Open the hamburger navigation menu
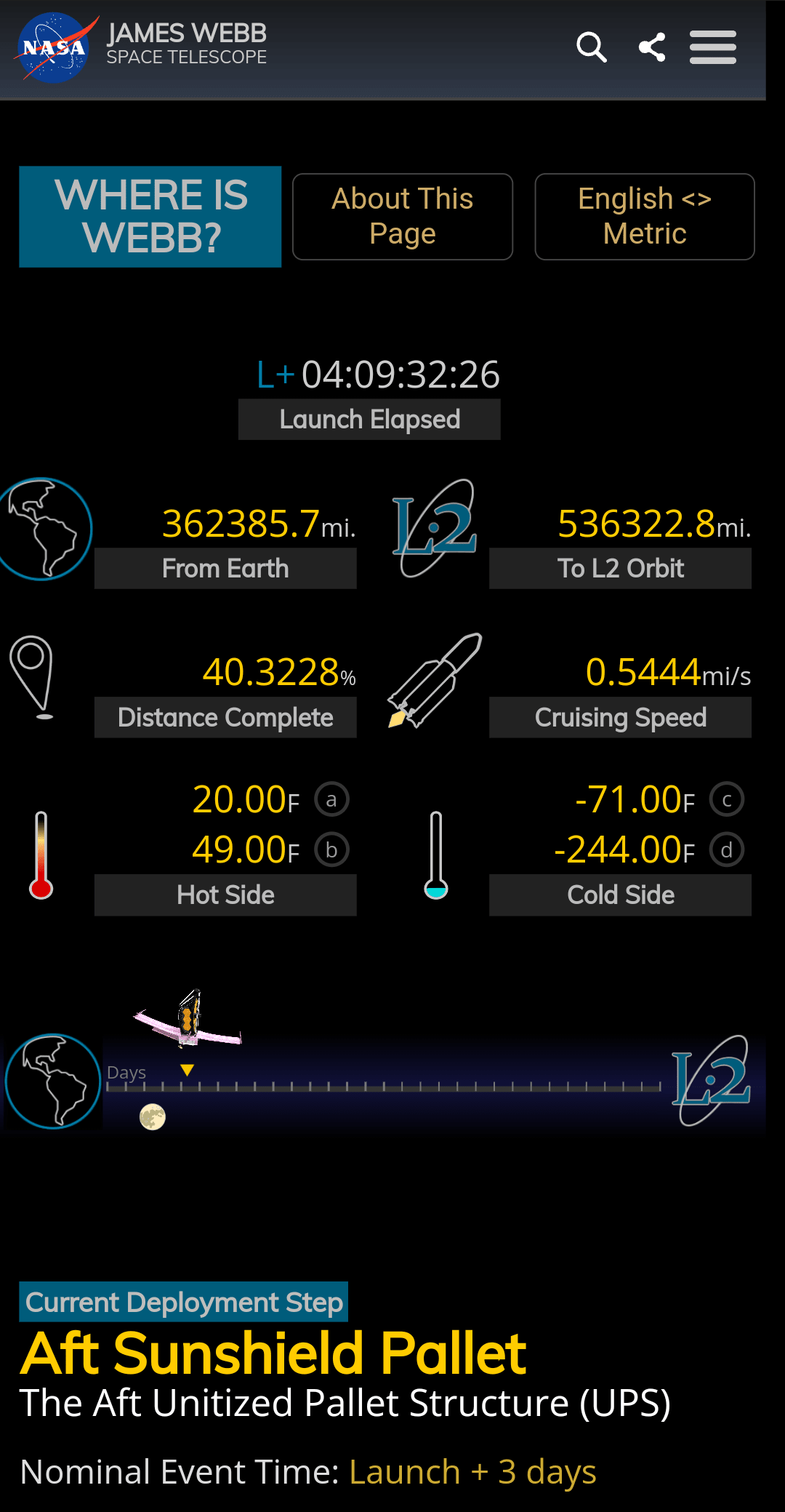Screen dimensions: 785x1512 point(712,46)
